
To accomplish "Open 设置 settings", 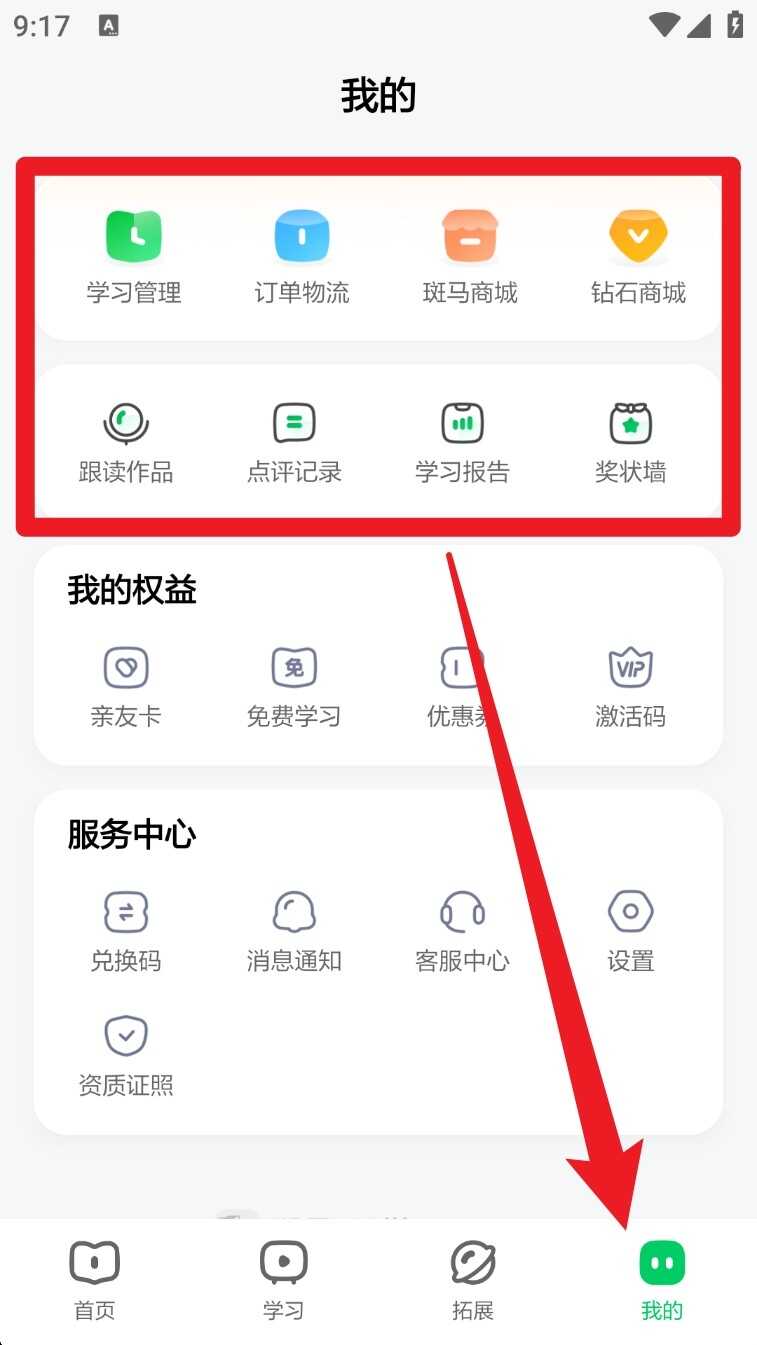I will 630,932.
